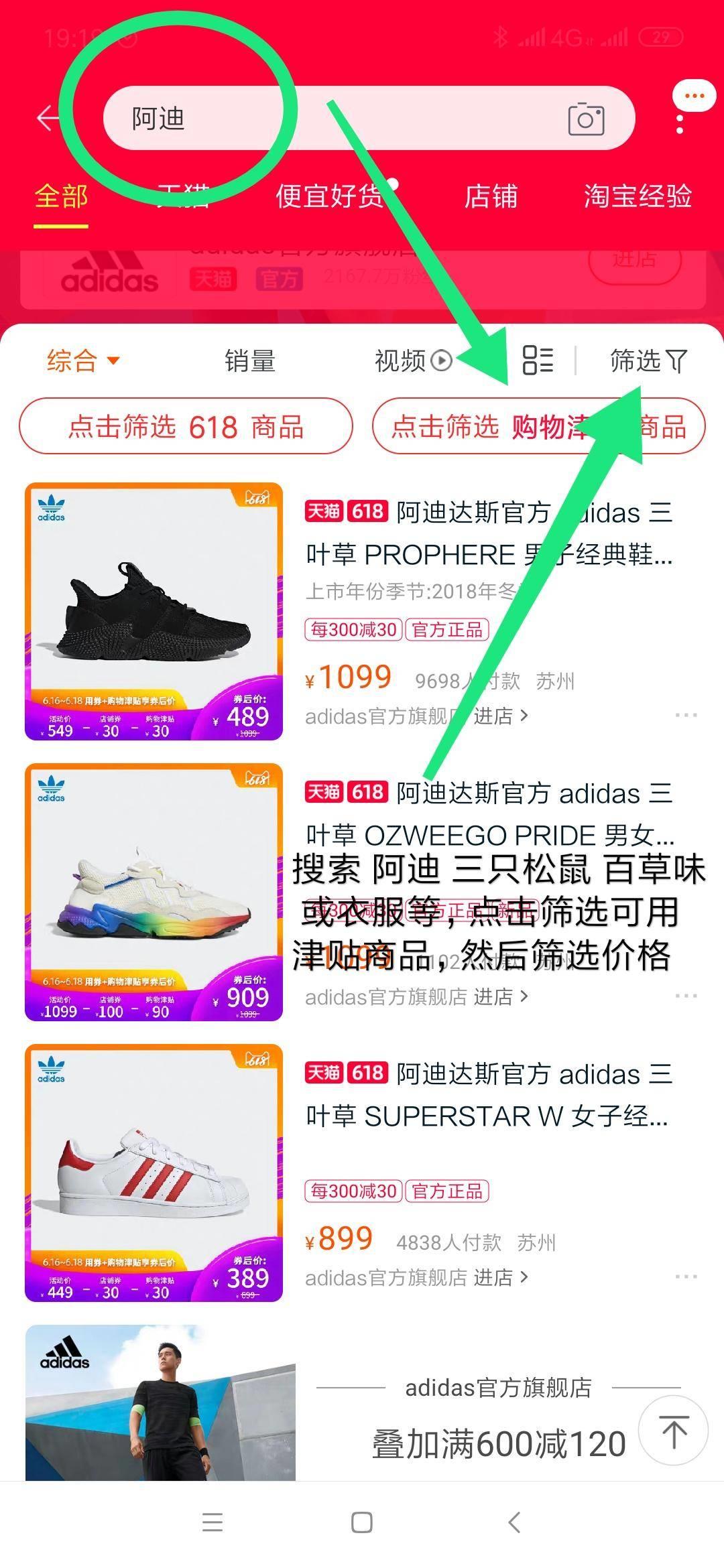Expand the 综合 sort dropdown
This screenshot has width=724, height=1568.
[x=82, y=361]
